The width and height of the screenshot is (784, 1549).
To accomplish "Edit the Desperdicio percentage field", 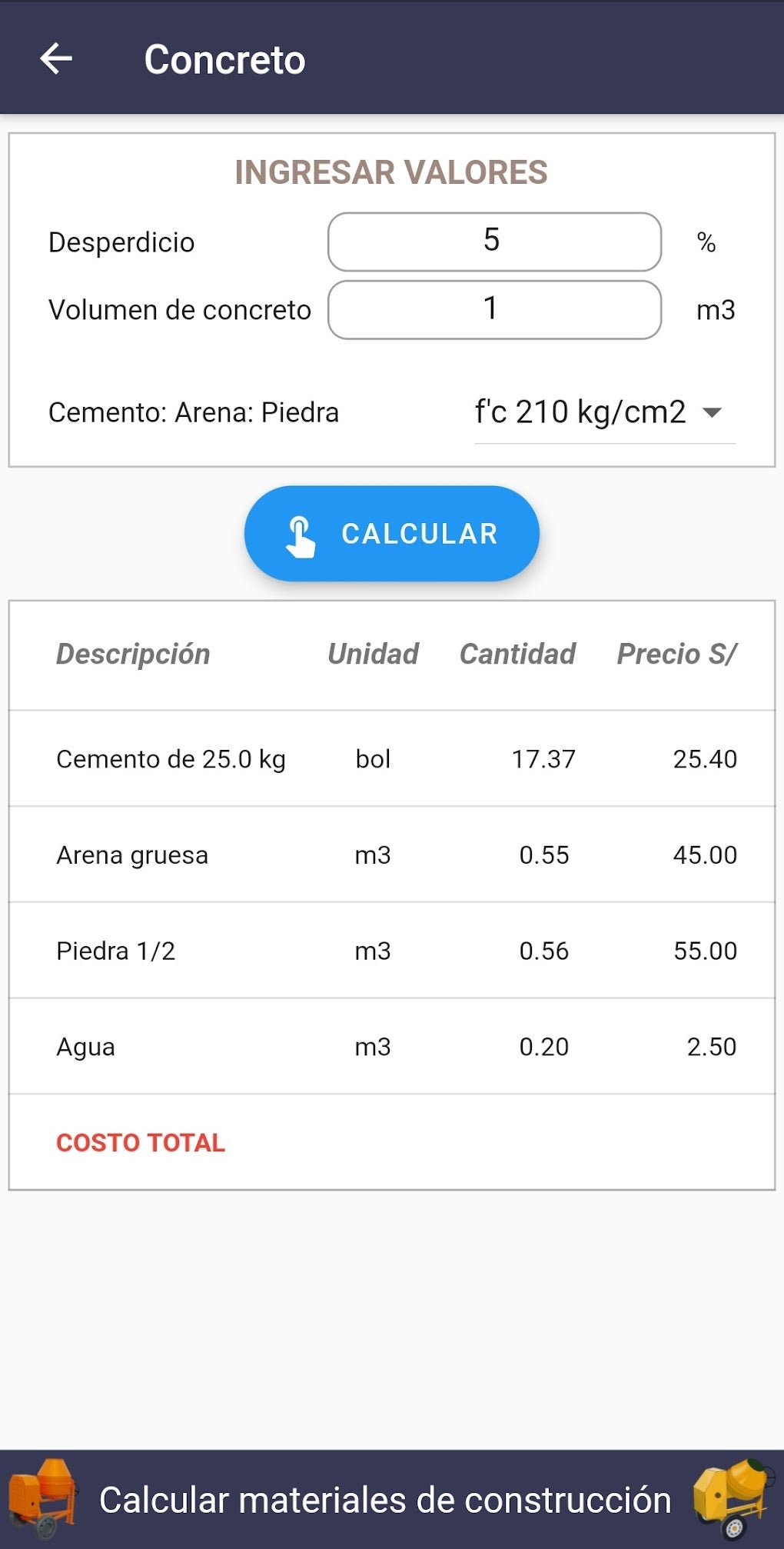I will (x=493, y=242).
